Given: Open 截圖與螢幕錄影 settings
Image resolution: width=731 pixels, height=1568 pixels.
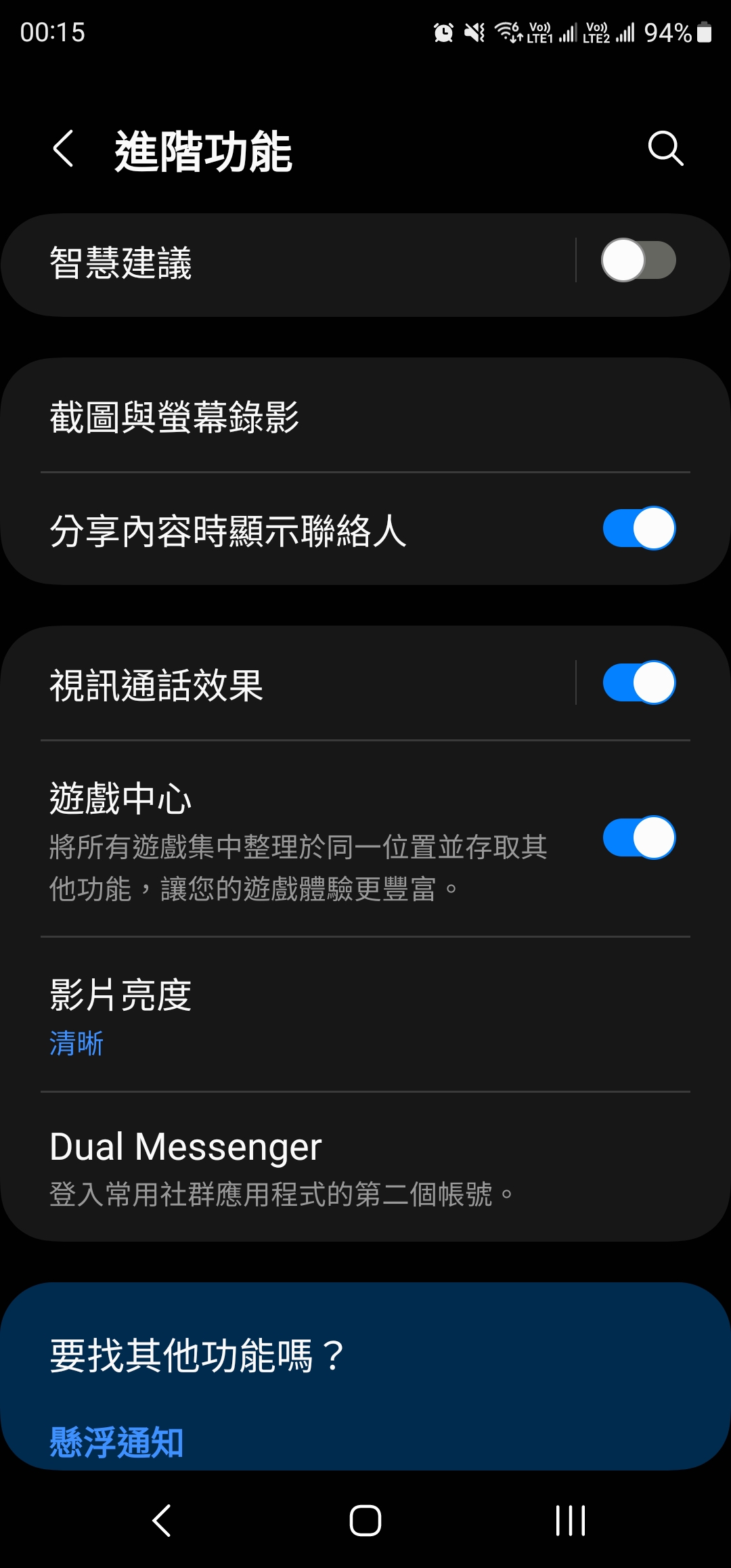Looking at the screenshot, I should (365, 416).
